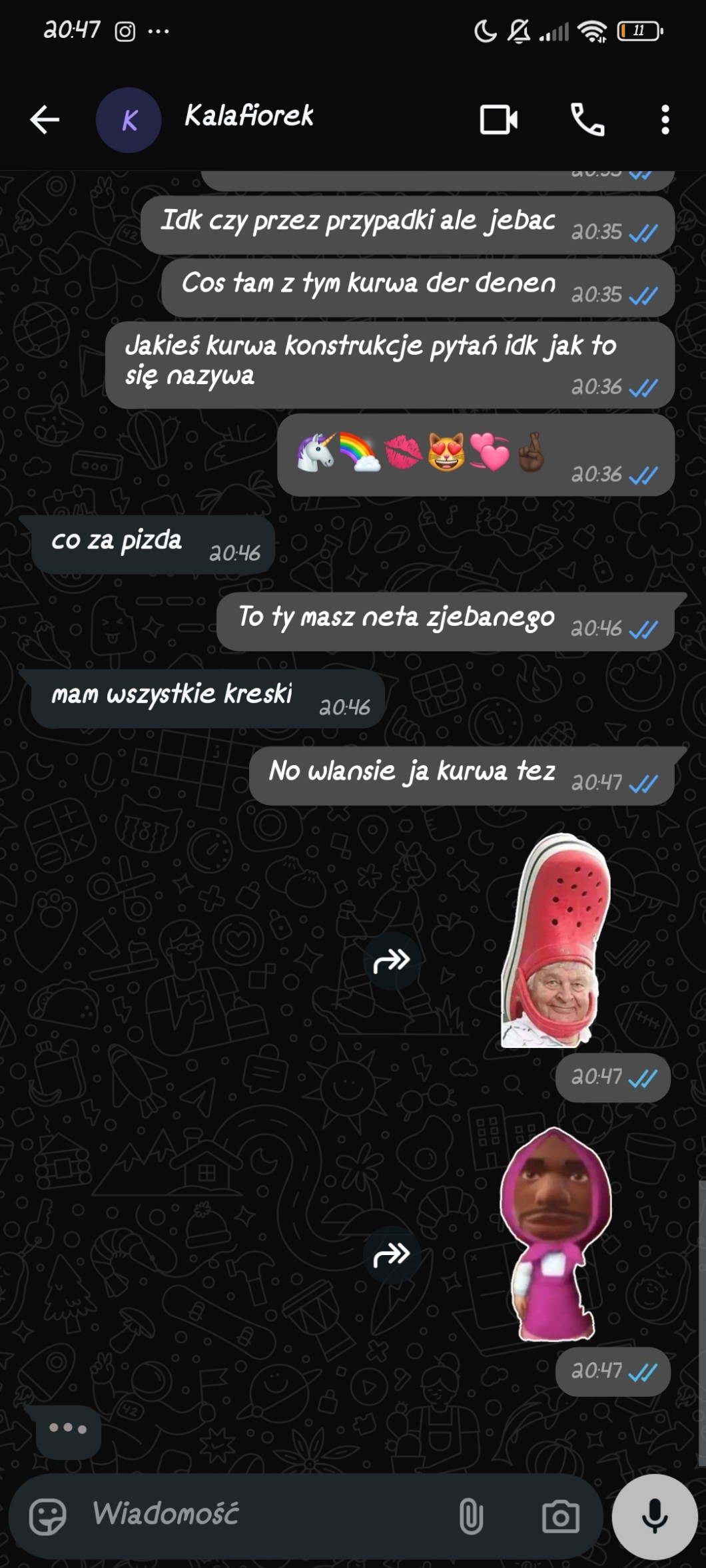Forward the pink hooded doll sticker

click(x=392, y=1255)
